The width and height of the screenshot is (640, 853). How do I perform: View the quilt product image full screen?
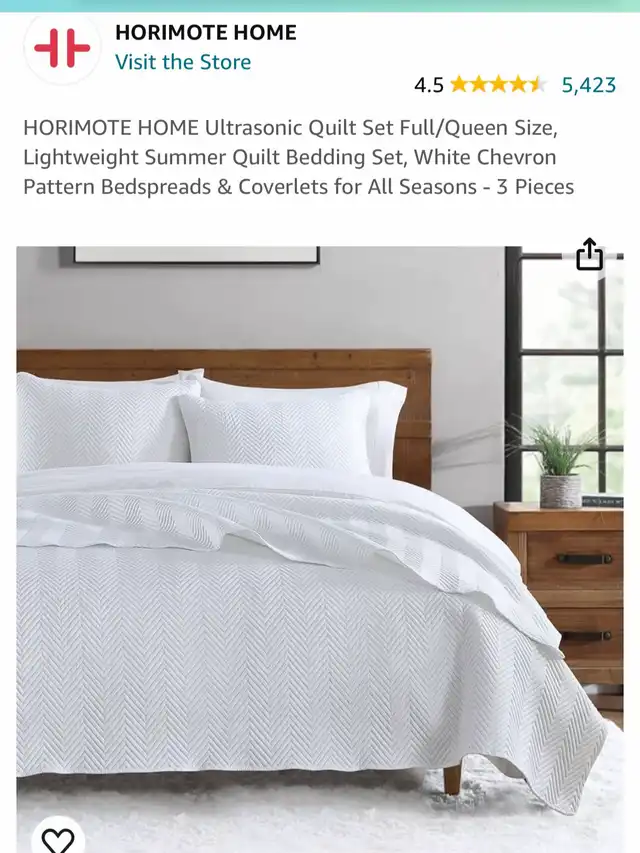coord(320,549)
